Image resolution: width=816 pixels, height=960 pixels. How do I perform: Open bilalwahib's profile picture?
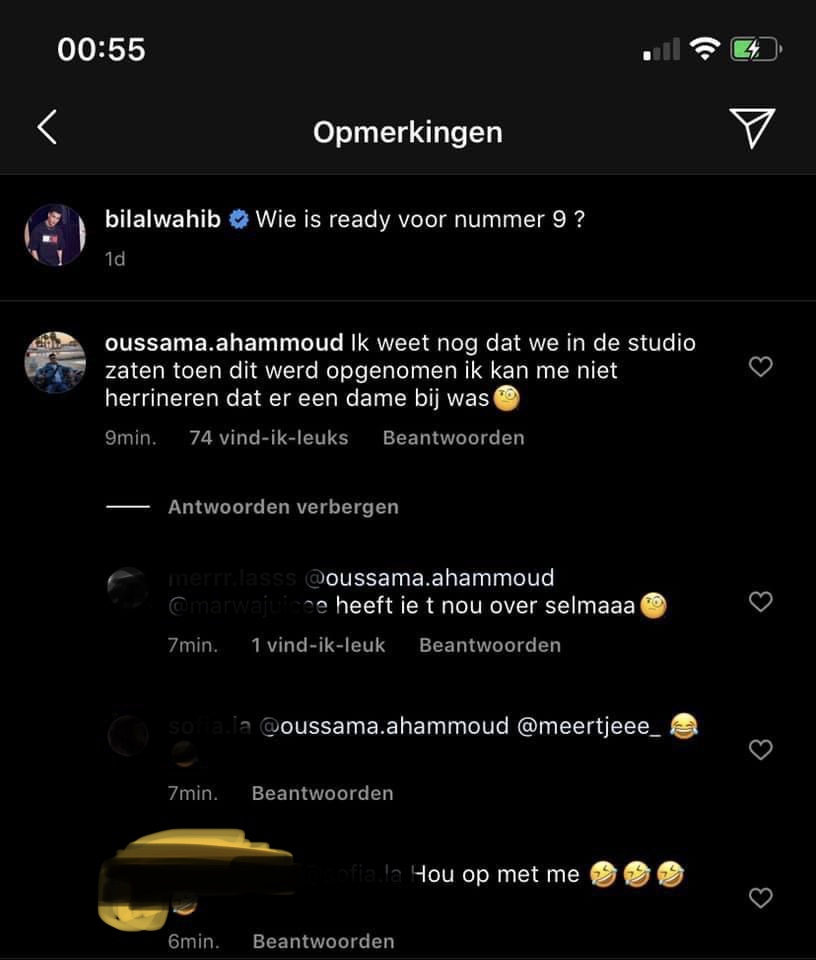[x=55, y=235]
